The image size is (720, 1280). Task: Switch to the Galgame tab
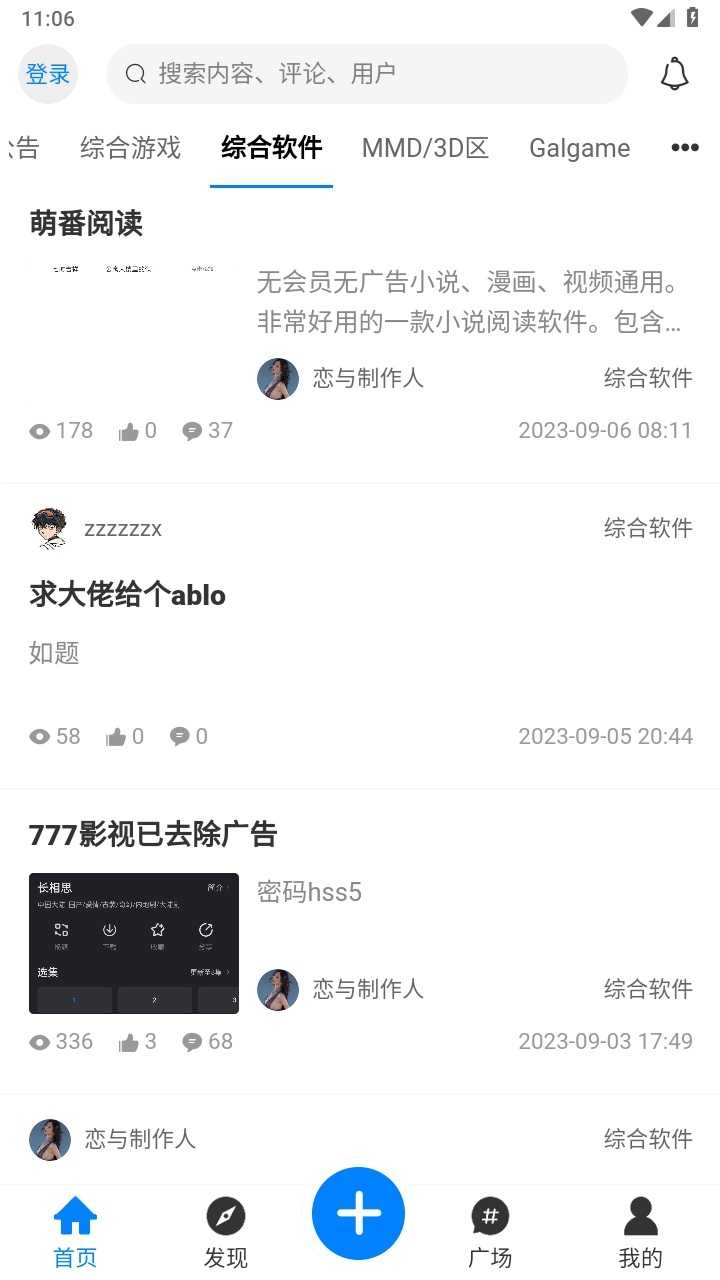point(579,148)
